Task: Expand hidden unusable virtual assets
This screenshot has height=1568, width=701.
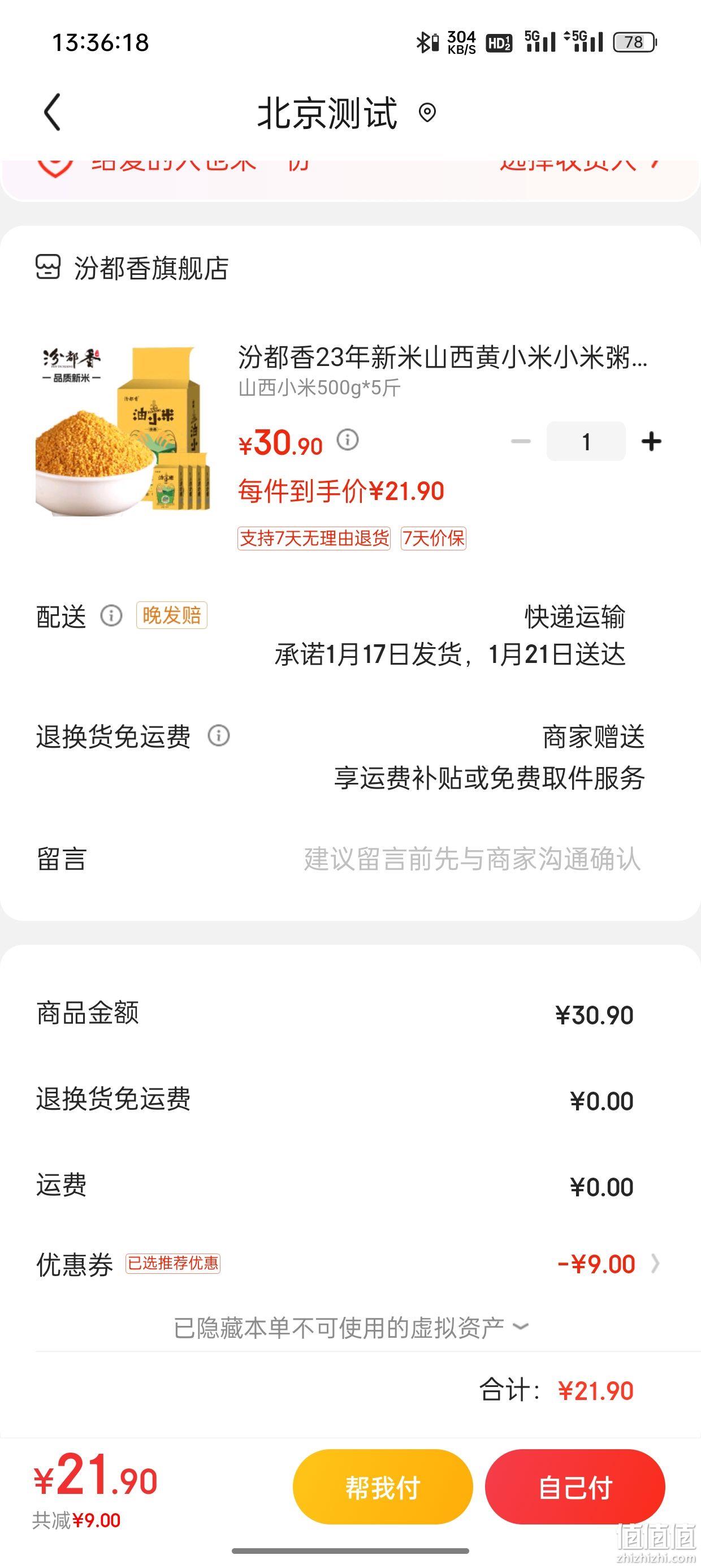Action: pyautogui.click(x=350, y=1328)
